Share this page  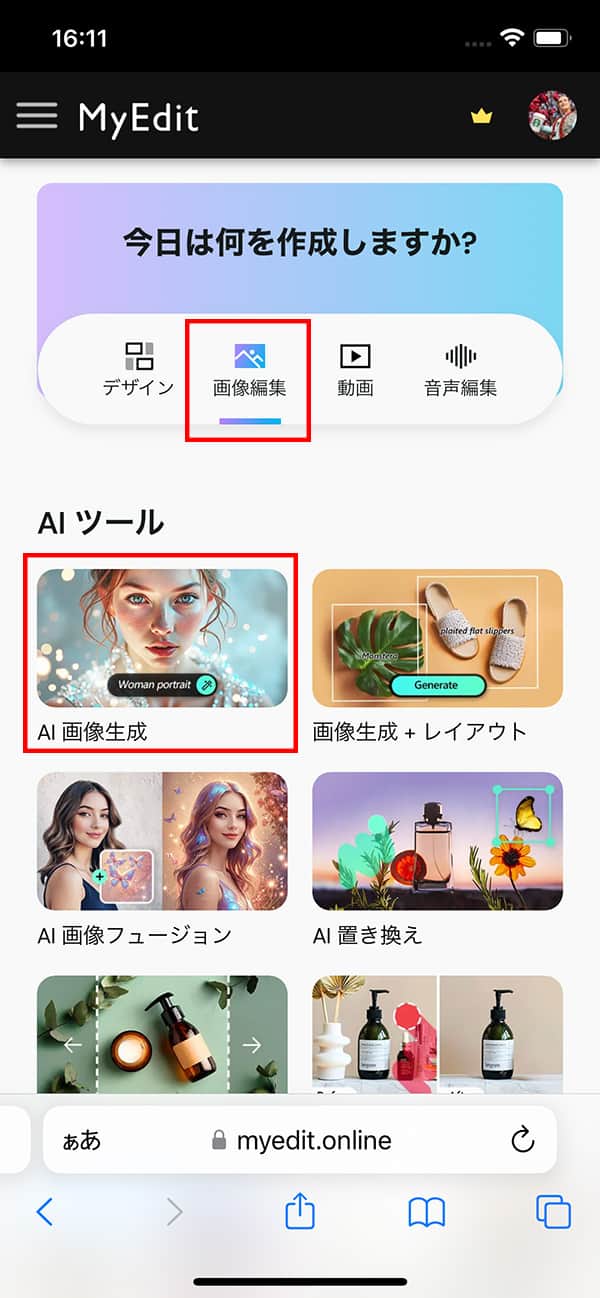coord(300,1212)
